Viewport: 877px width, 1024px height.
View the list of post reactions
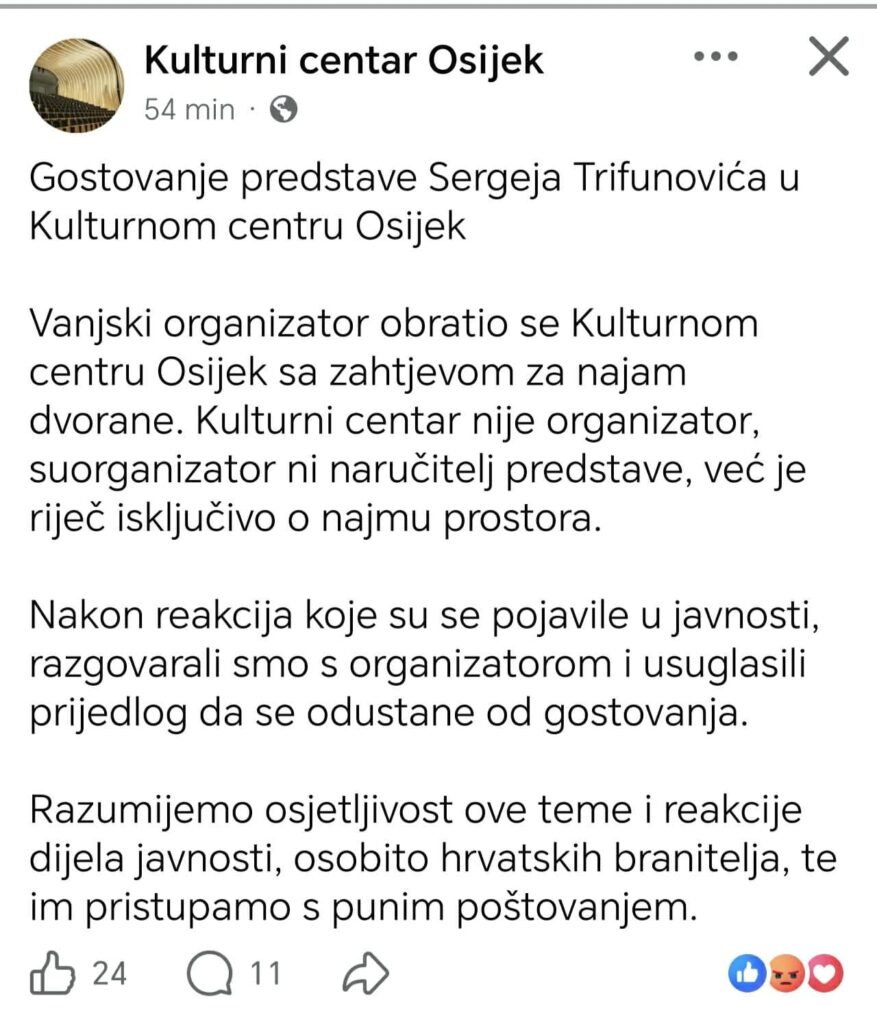[x=786, y=974]
